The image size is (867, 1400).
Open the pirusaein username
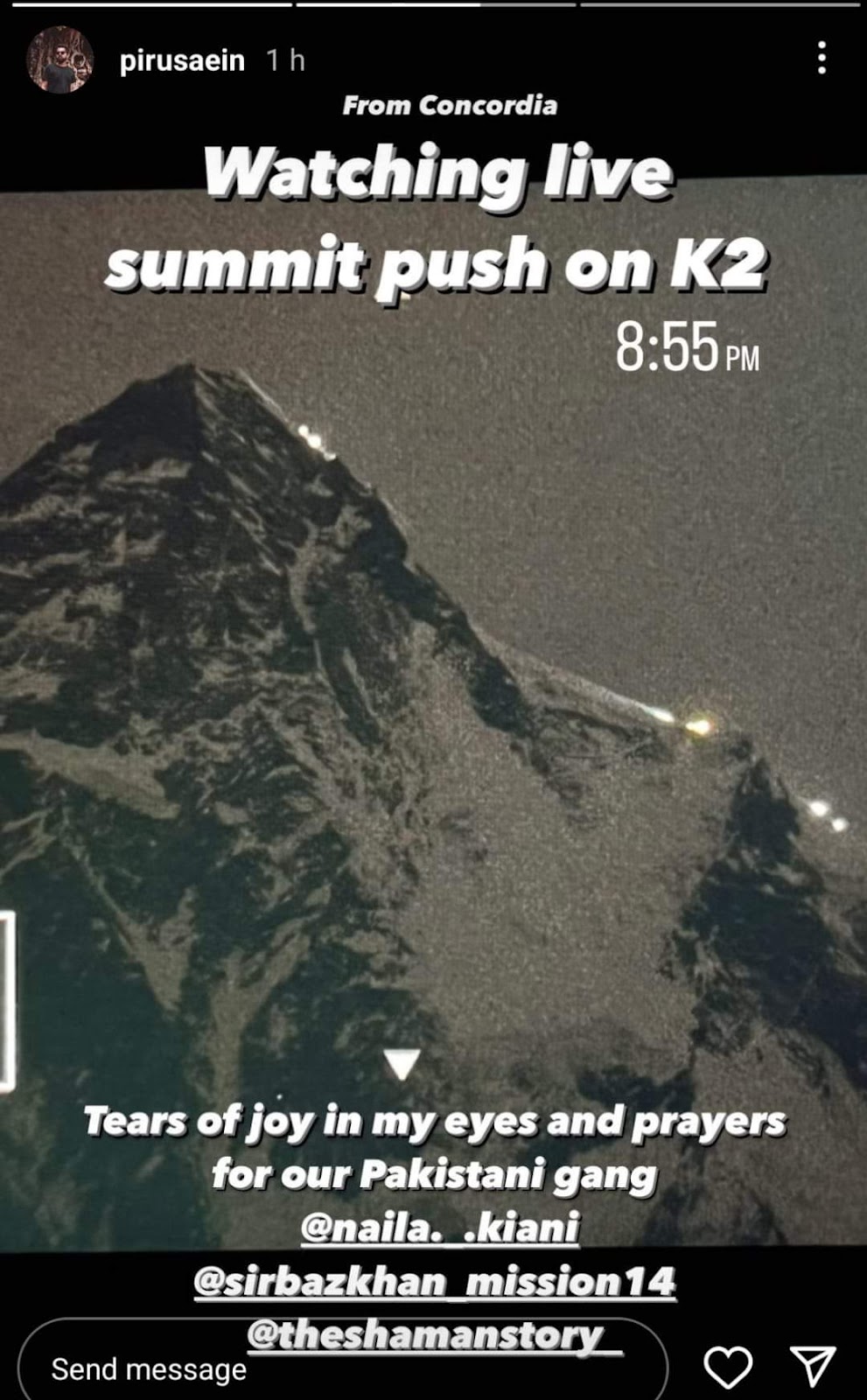[x=182, y=60]
